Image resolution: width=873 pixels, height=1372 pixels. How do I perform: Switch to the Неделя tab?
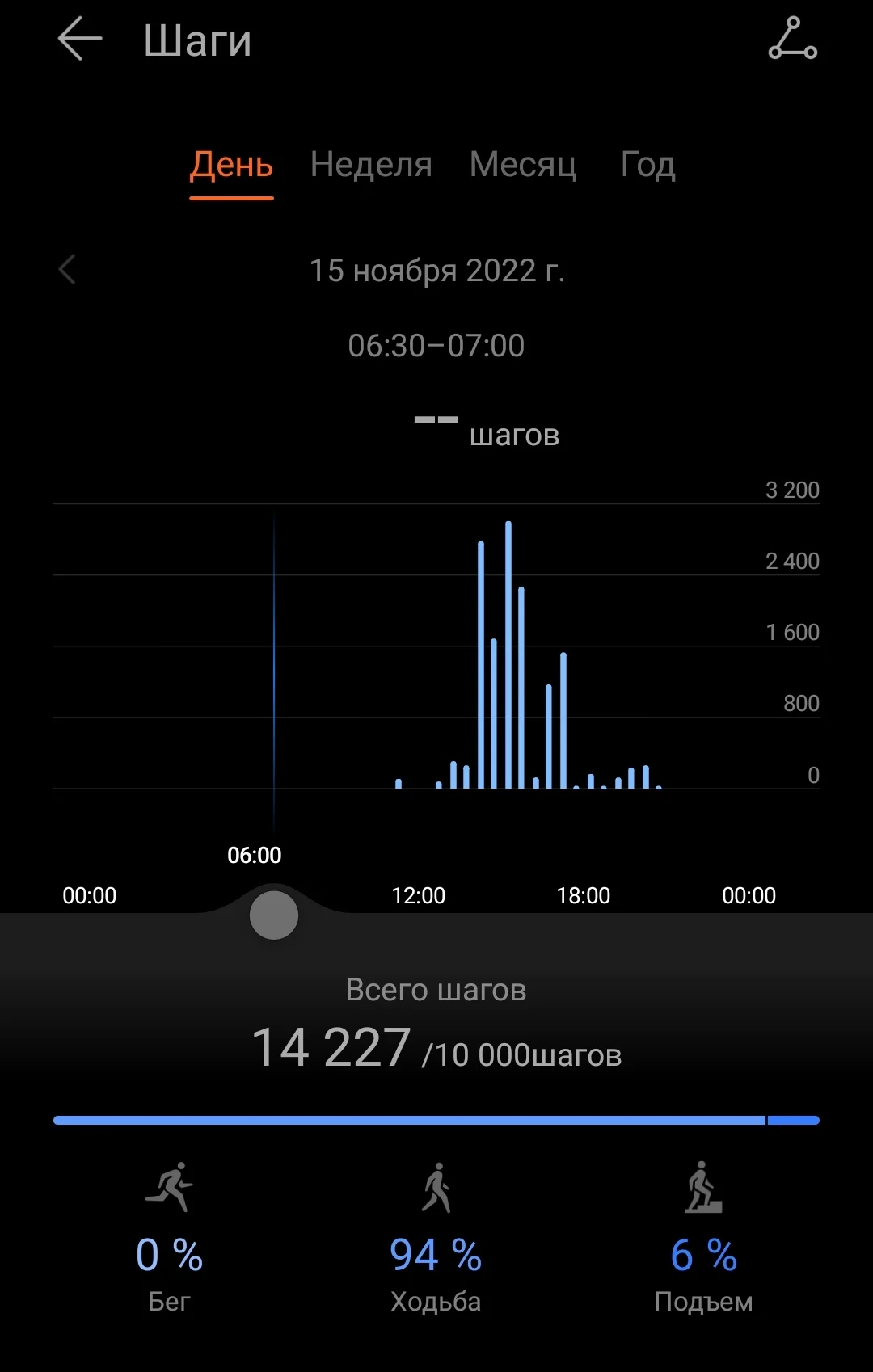pos(371,165)
